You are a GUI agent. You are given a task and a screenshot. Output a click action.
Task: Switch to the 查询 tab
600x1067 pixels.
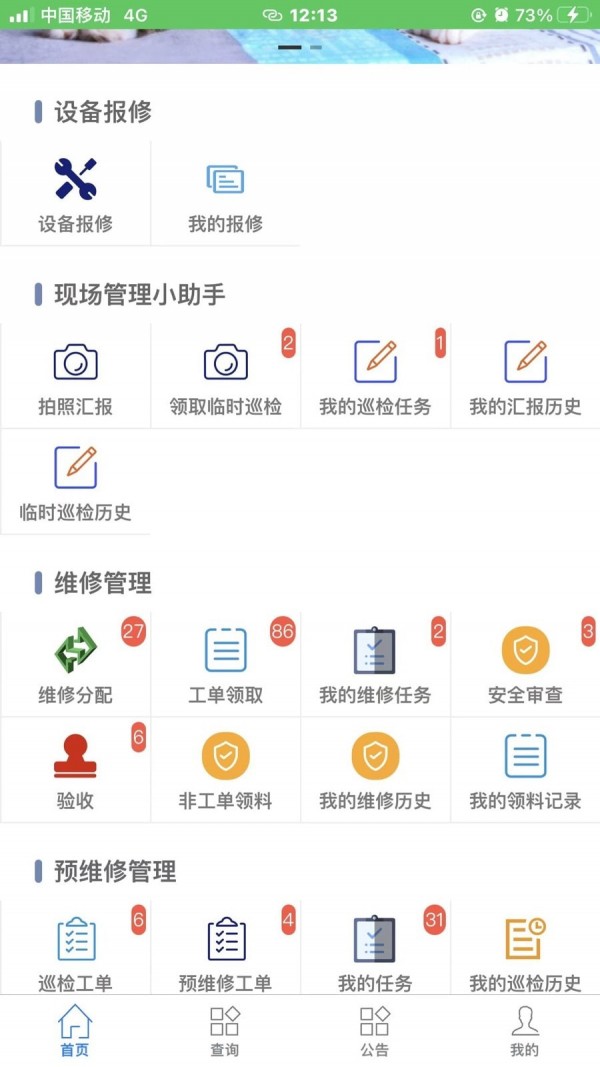pyautogui.click(x=225, y=1031)
